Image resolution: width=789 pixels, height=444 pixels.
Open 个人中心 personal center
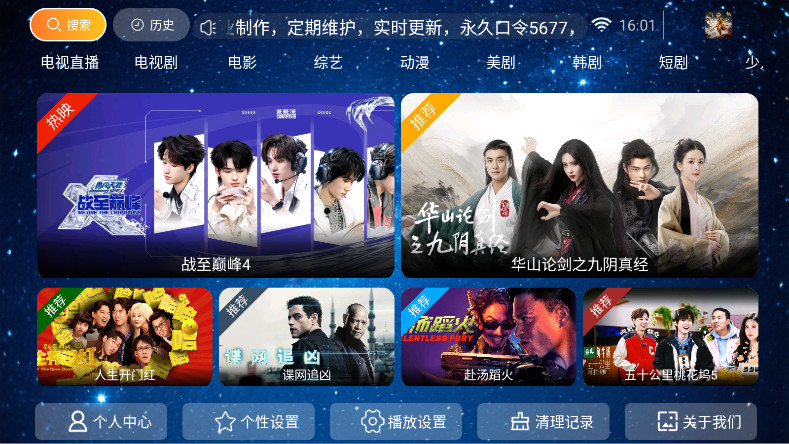101,422
